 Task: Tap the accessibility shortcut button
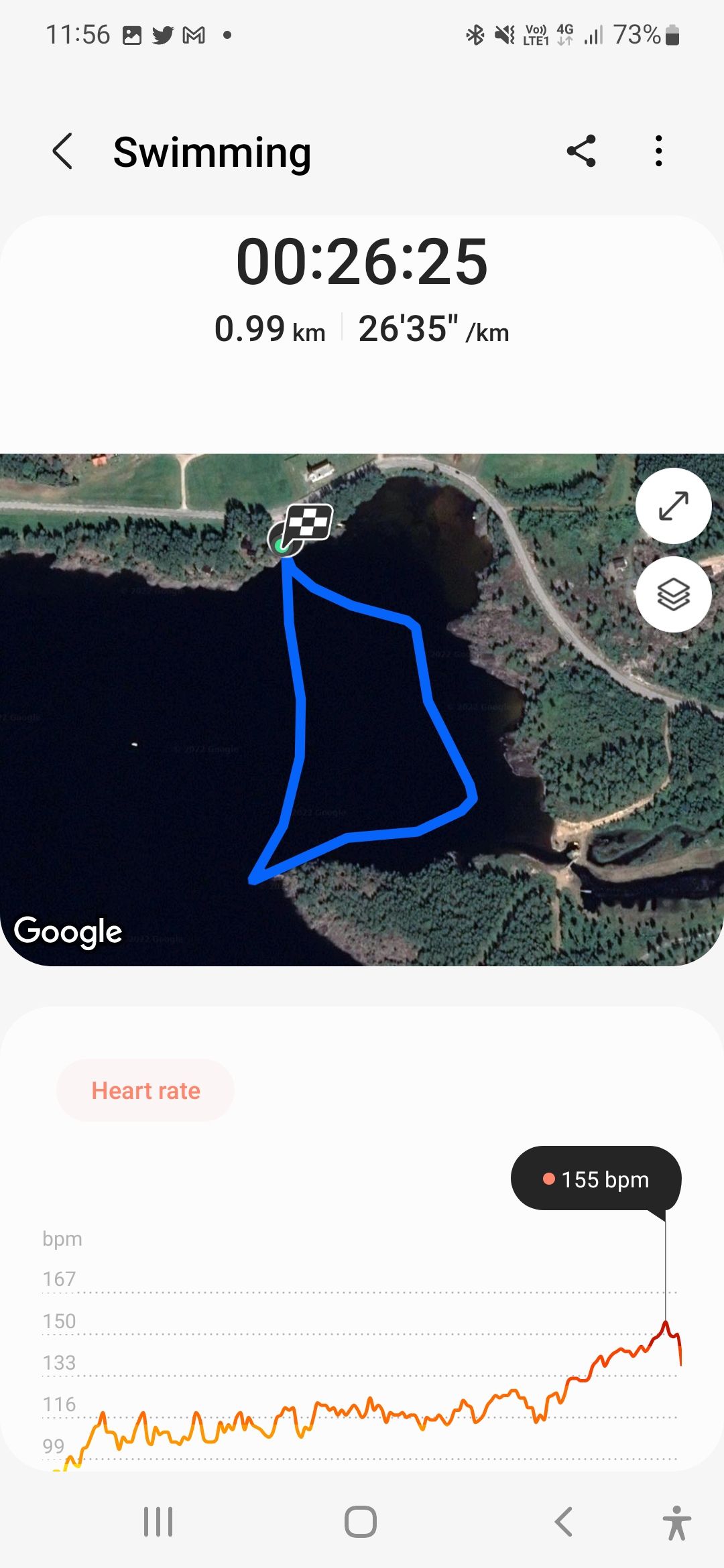pos(676,1522)
